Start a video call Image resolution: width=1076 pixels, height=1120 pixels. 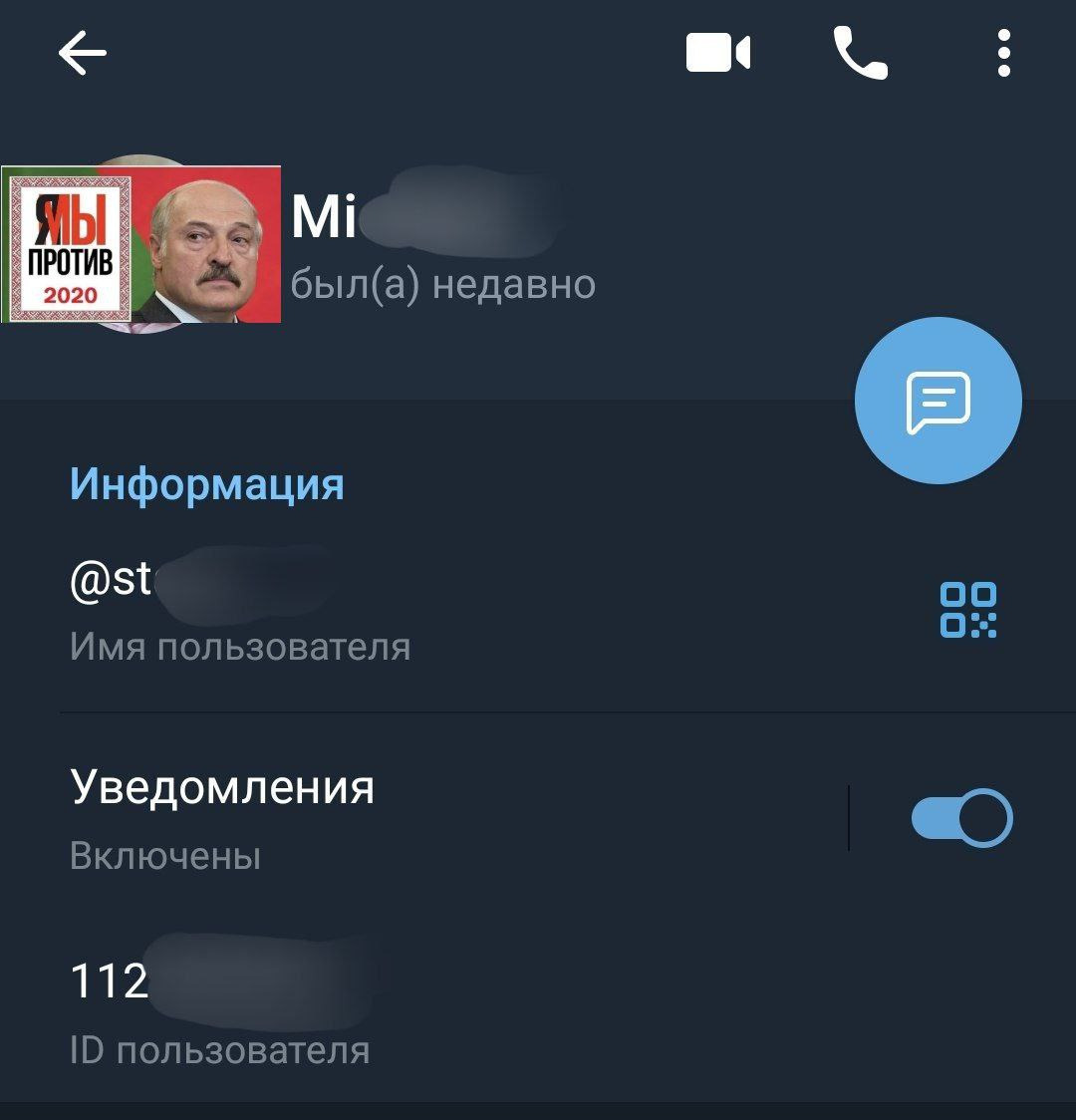(717, 54)
